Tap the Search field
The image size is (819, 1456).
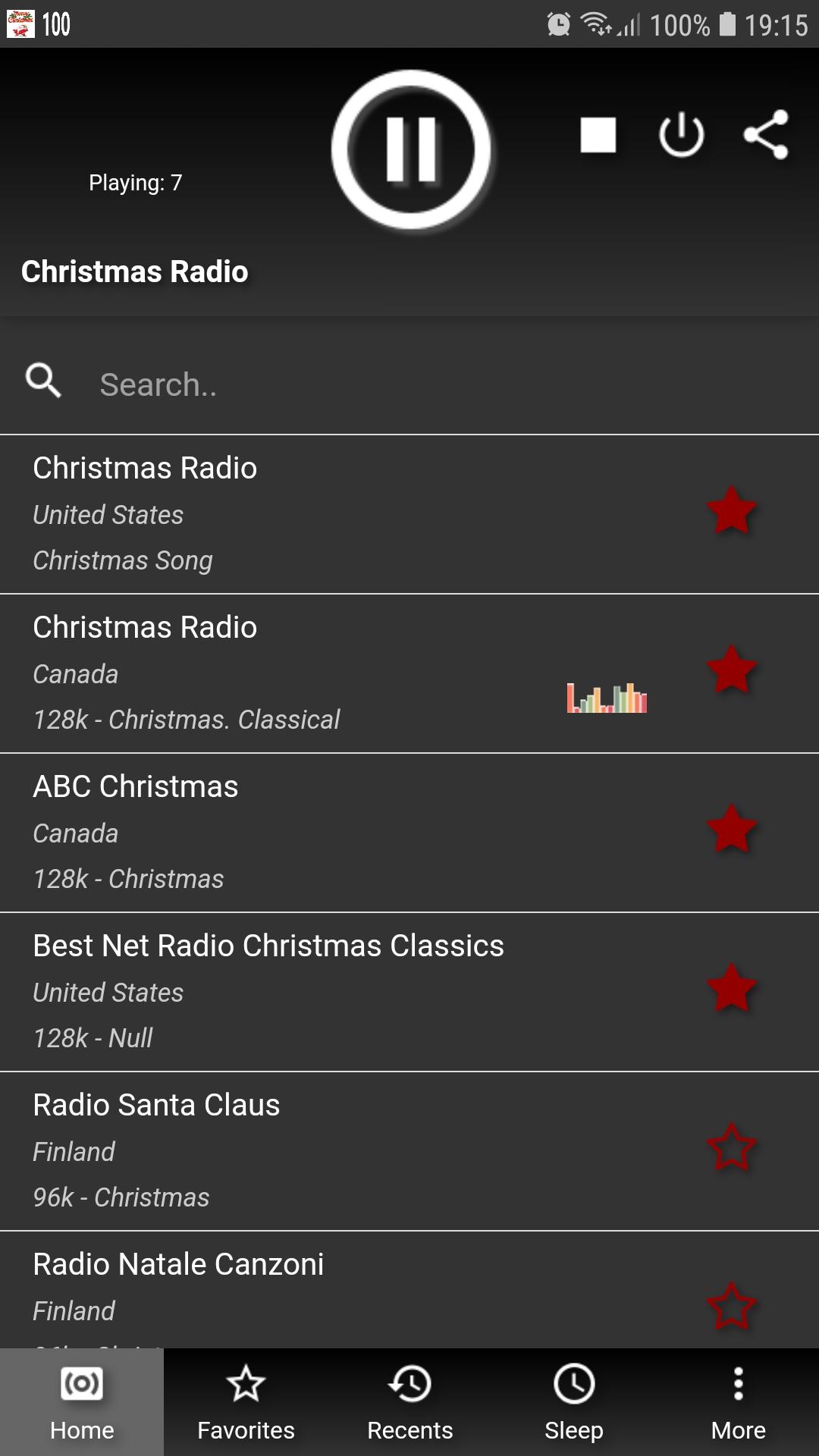point(409,384)
